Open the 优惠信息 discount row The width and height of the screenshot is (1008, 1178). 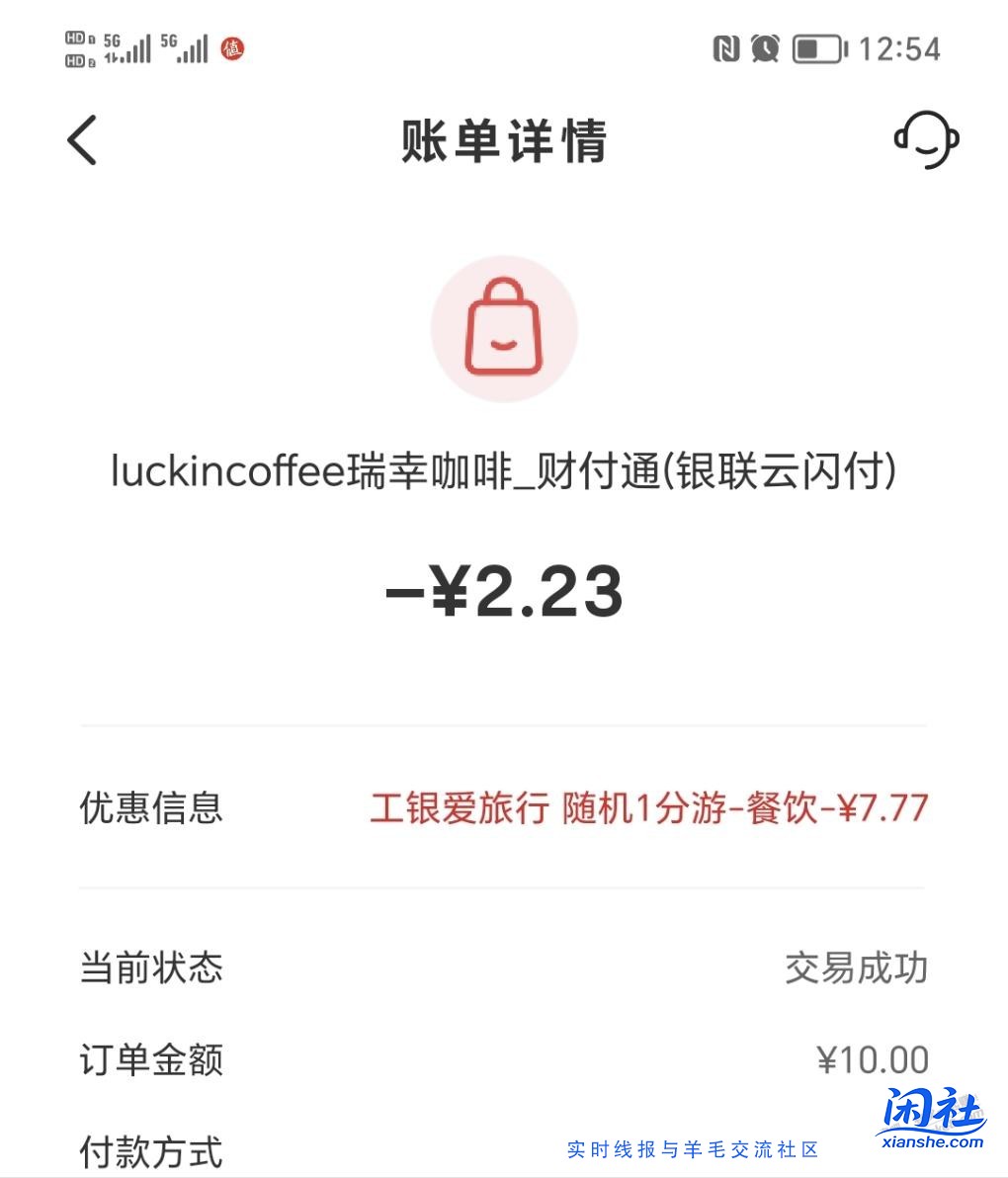pyautogui.click(x=151, y=808)
